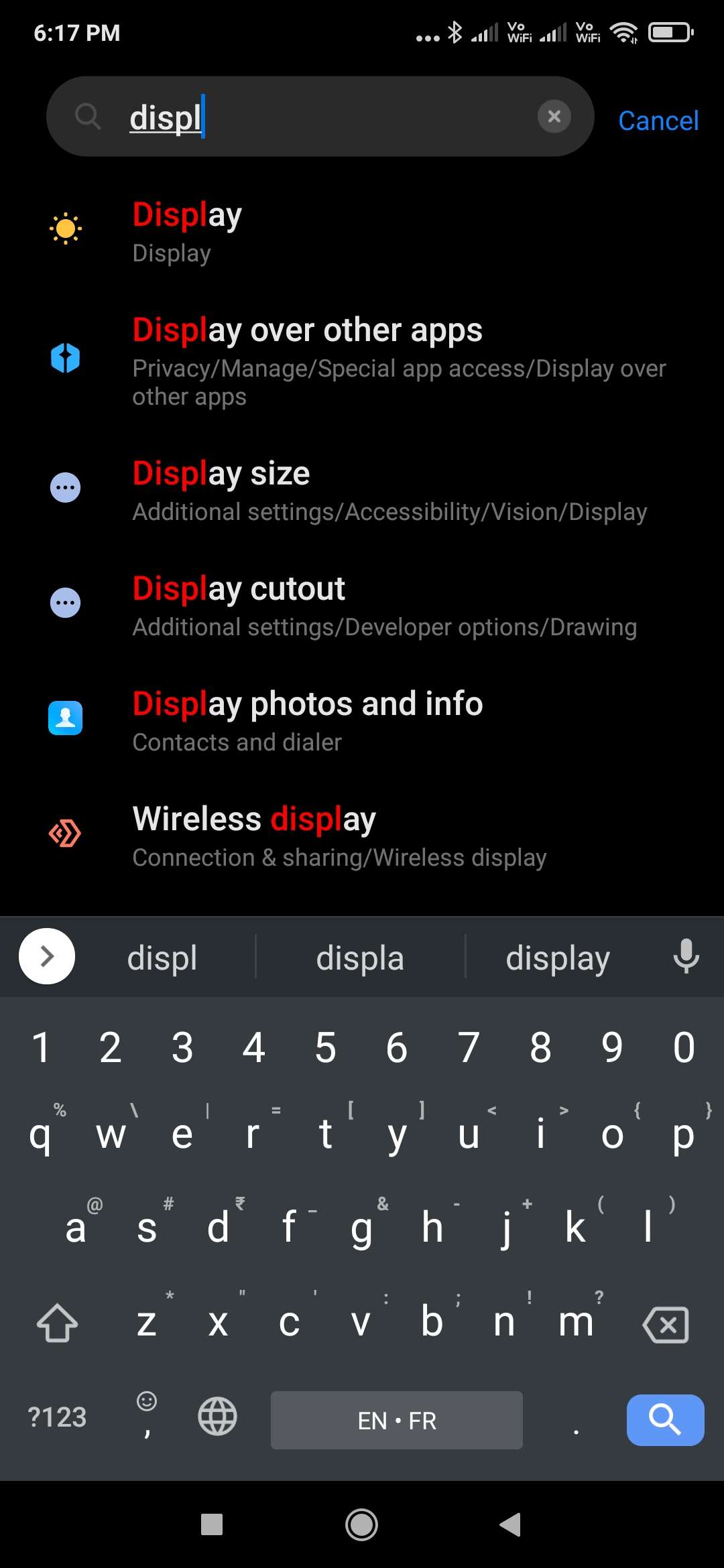Tap the blue keyboard search key
Viewport: 724px width, 1568px height.
pyautogui.click(x=665, y=1420)
